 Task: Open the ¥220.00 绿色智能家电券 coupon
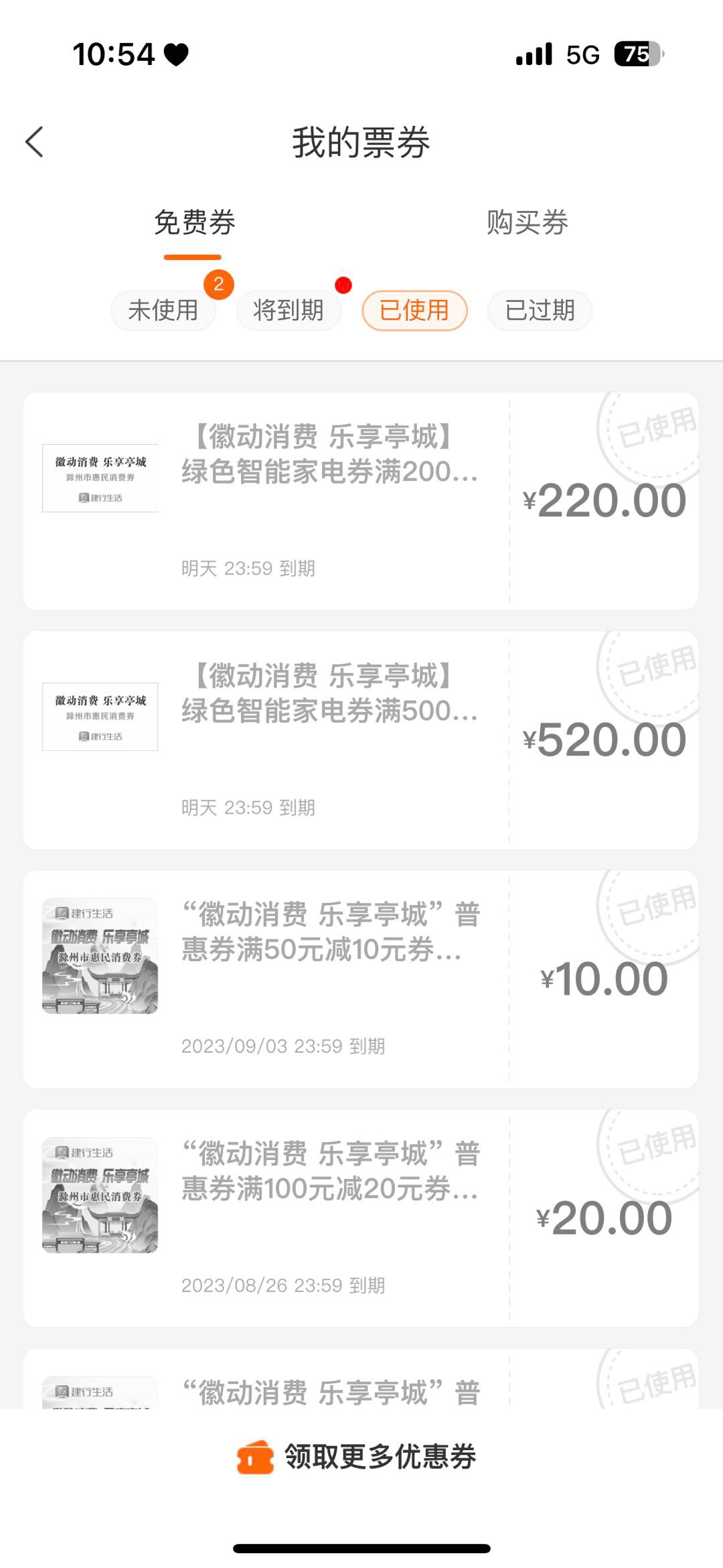[360, 501]
